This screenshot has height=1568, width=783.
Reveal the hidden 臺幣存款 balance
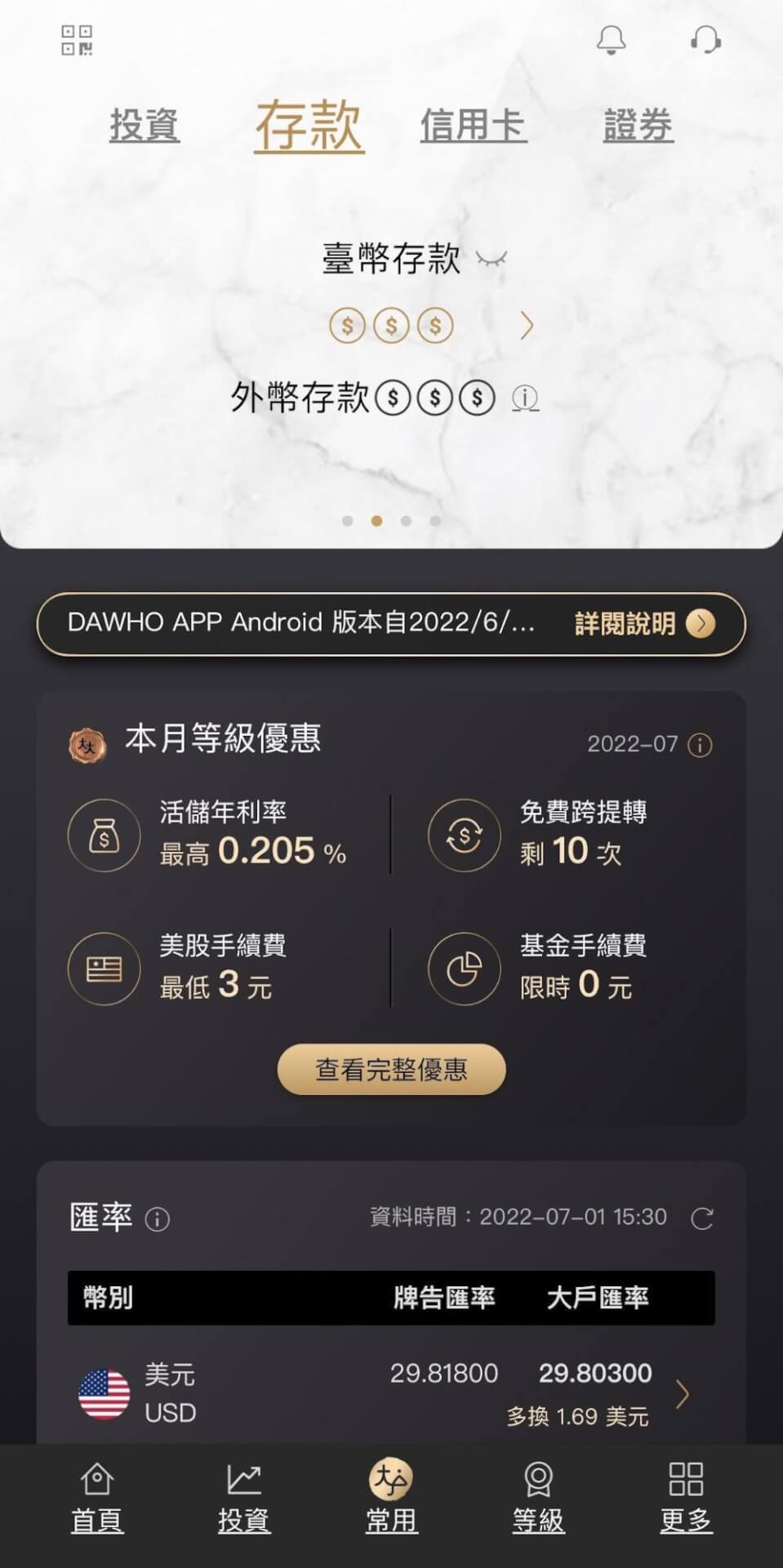pos(492,260)
